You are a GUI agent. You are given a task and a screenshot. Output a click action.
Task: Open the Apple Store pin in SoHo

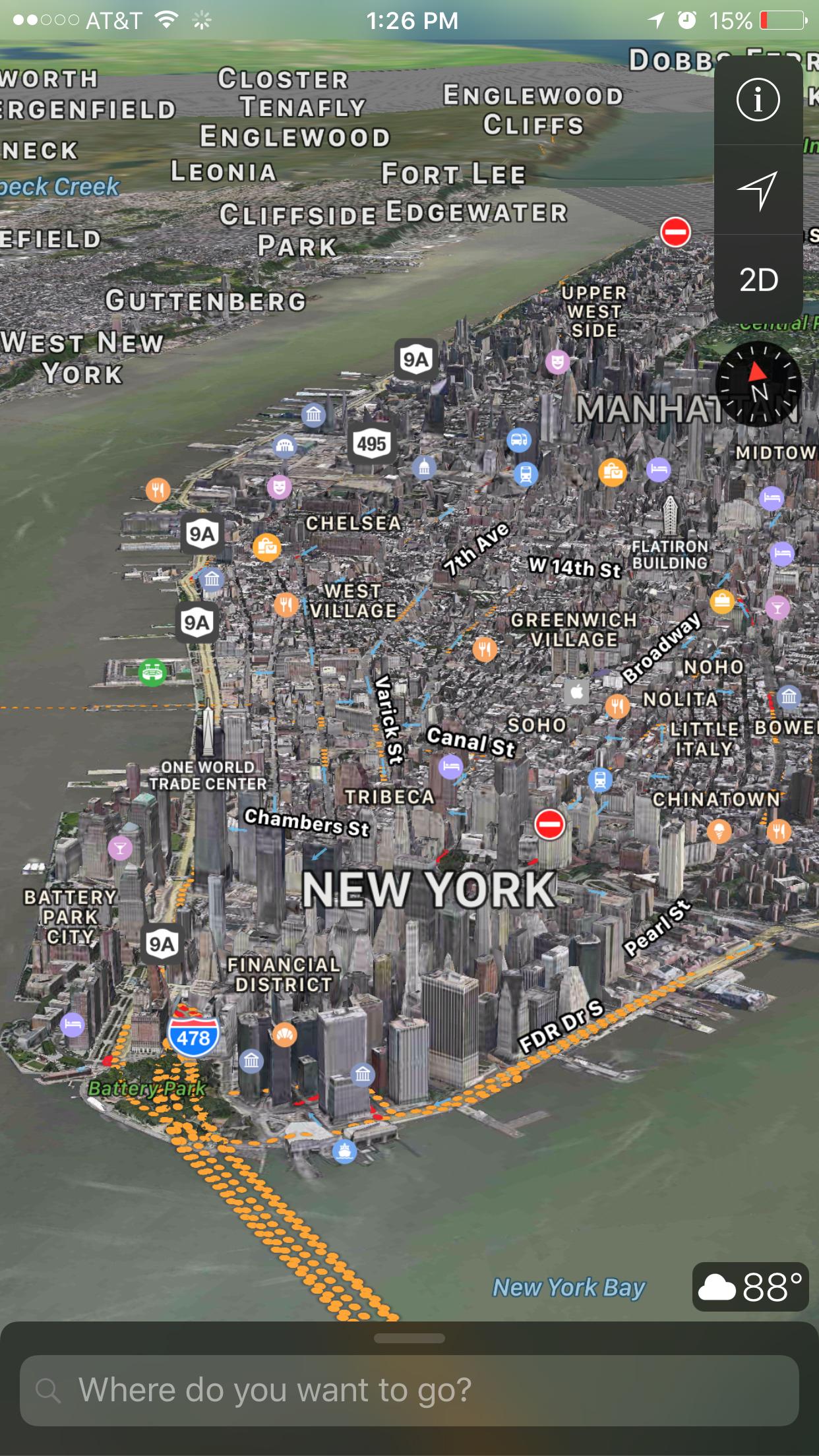[x=576, y=691]
